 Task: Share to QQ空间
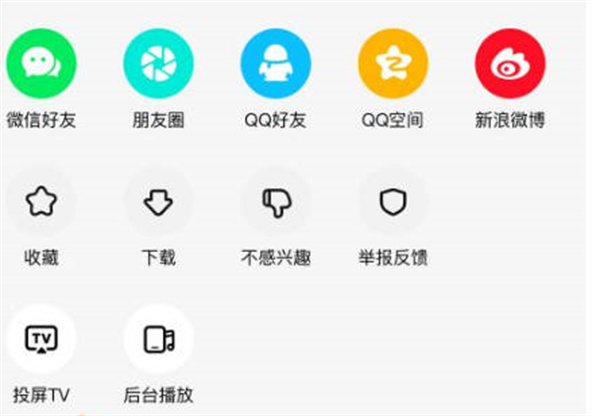(x=393, y=63)
